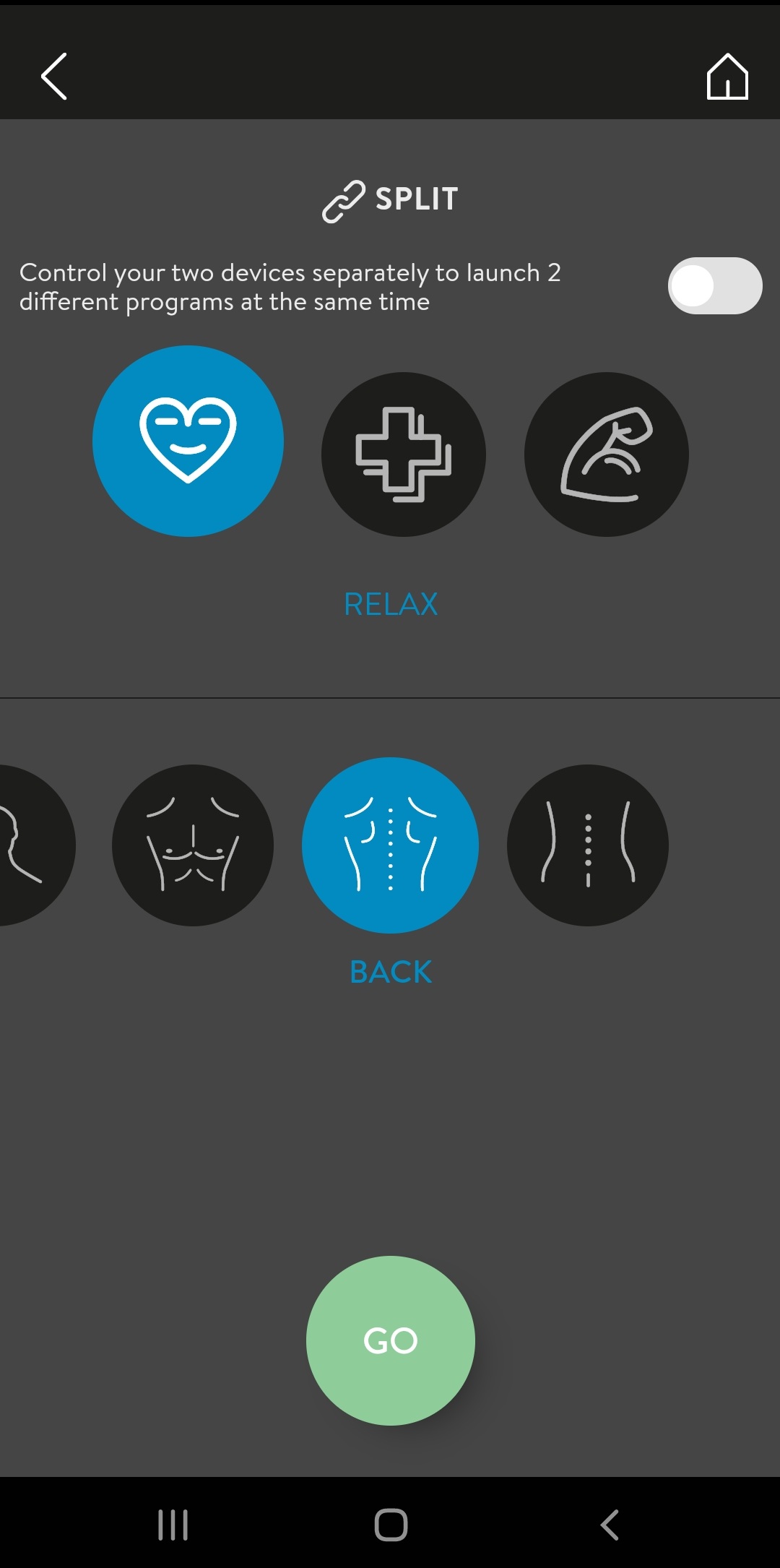Screen dimensions: 780x1568
Task: Select the lower back body area
Action: pyautogui.click(x=587, y=845)
